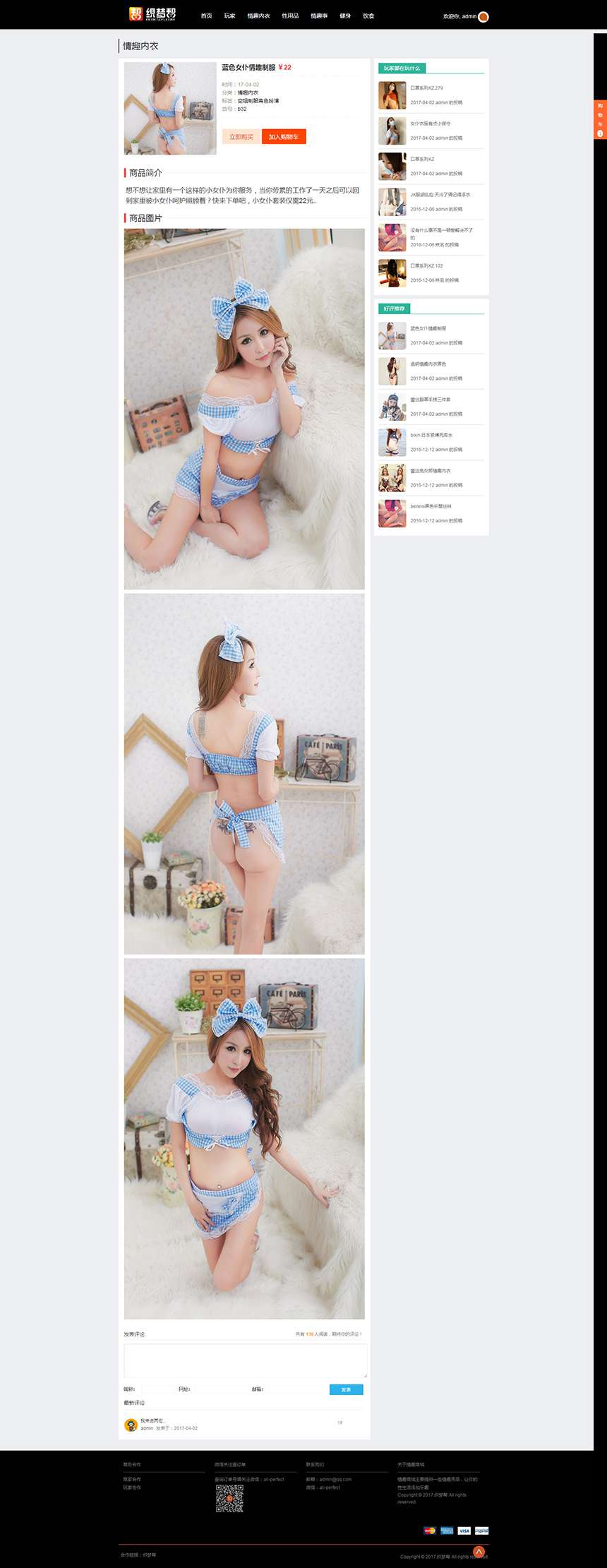Viewport: 607px width, 1568px height.
Task: Open the 饮食 nav section
Action: [368, 16]
